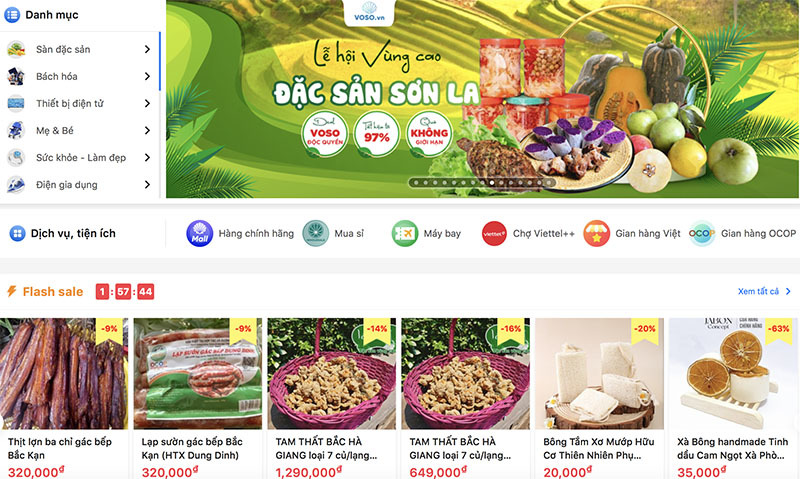The height and width of the screenshot is (479, 800).
Task: Select Mua sỉ service
Action: 333,233
